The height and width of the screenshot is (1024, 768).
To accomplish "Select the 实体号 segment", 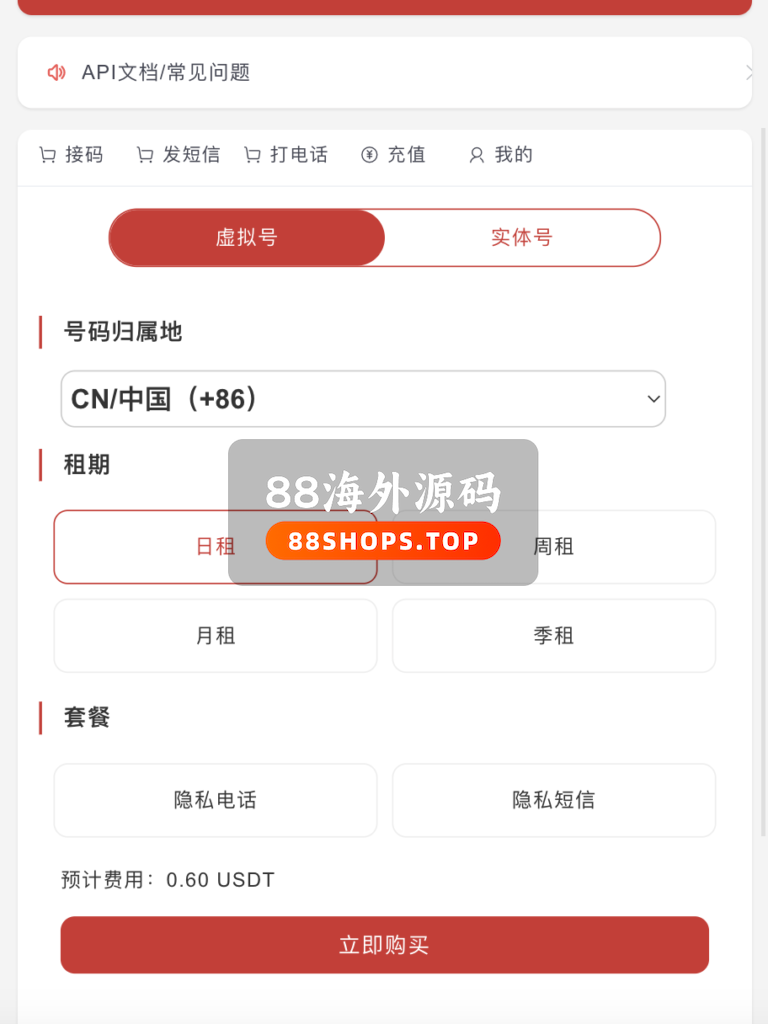I will coord(521,238).
